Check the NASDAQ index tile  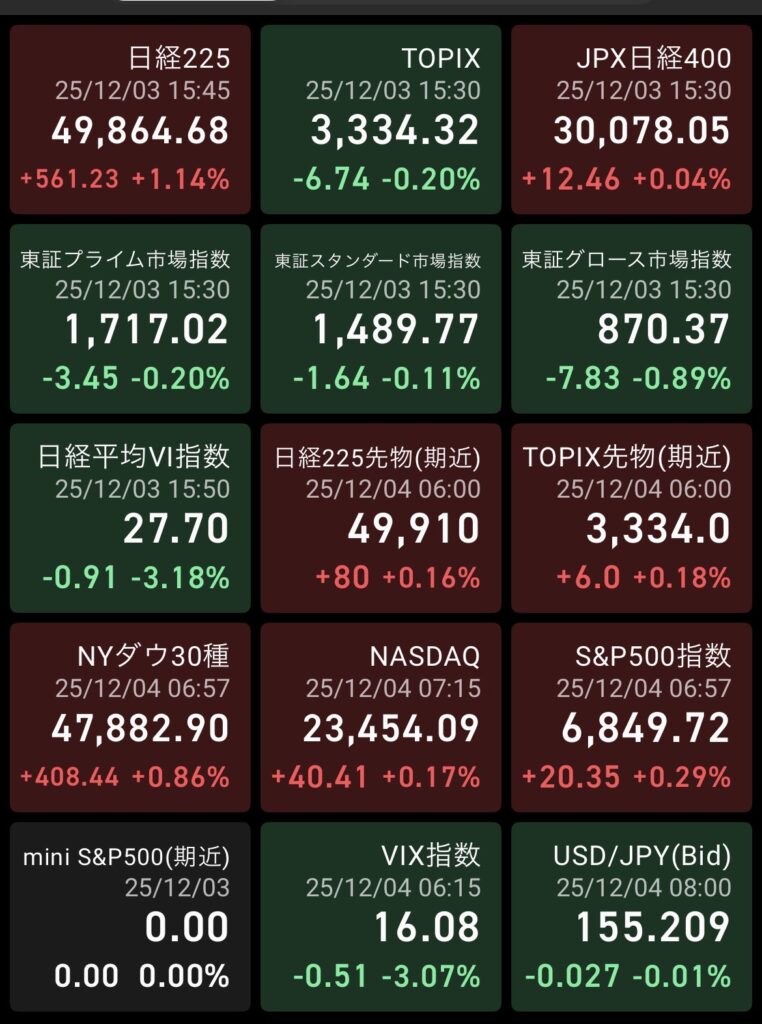tap(381, 717)
